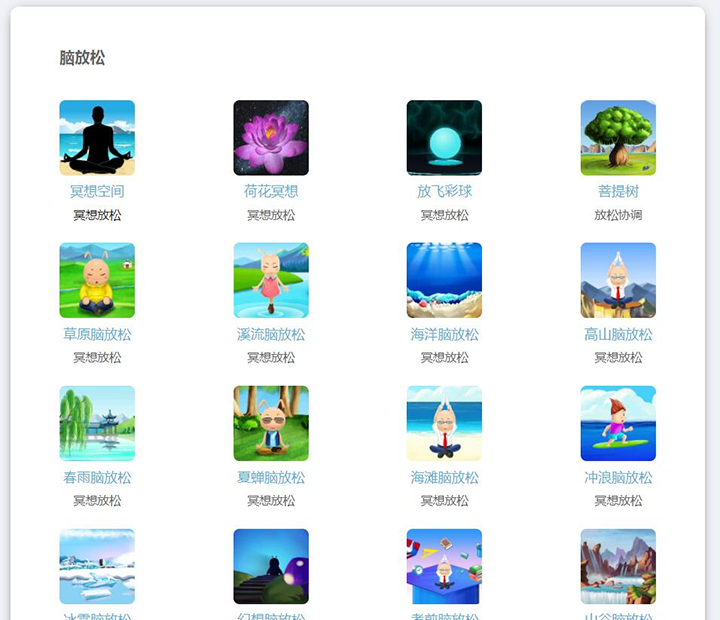Launch the 放飞彩球 relaxation item

coord(444,138)
